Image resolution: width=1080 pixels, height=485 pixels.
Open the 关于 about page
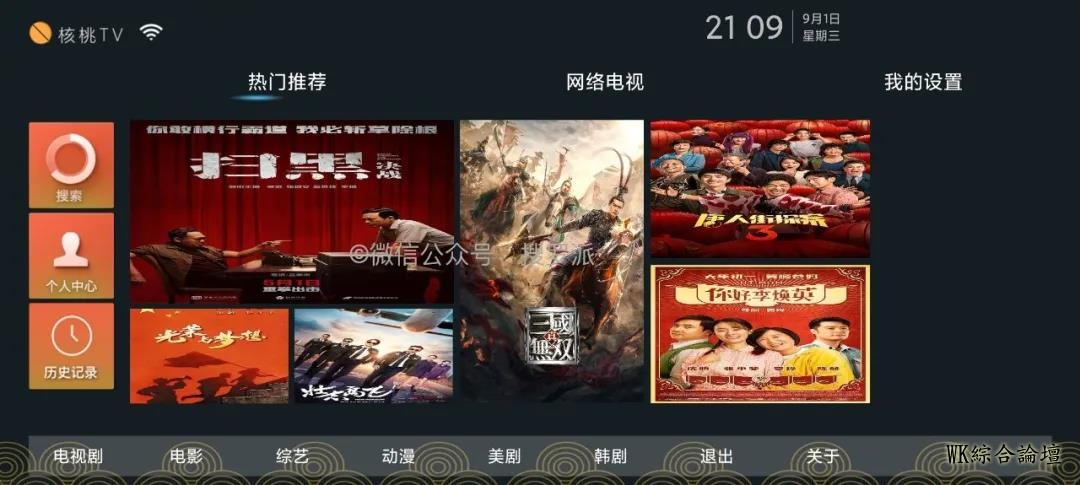click(x=822, y=457)
